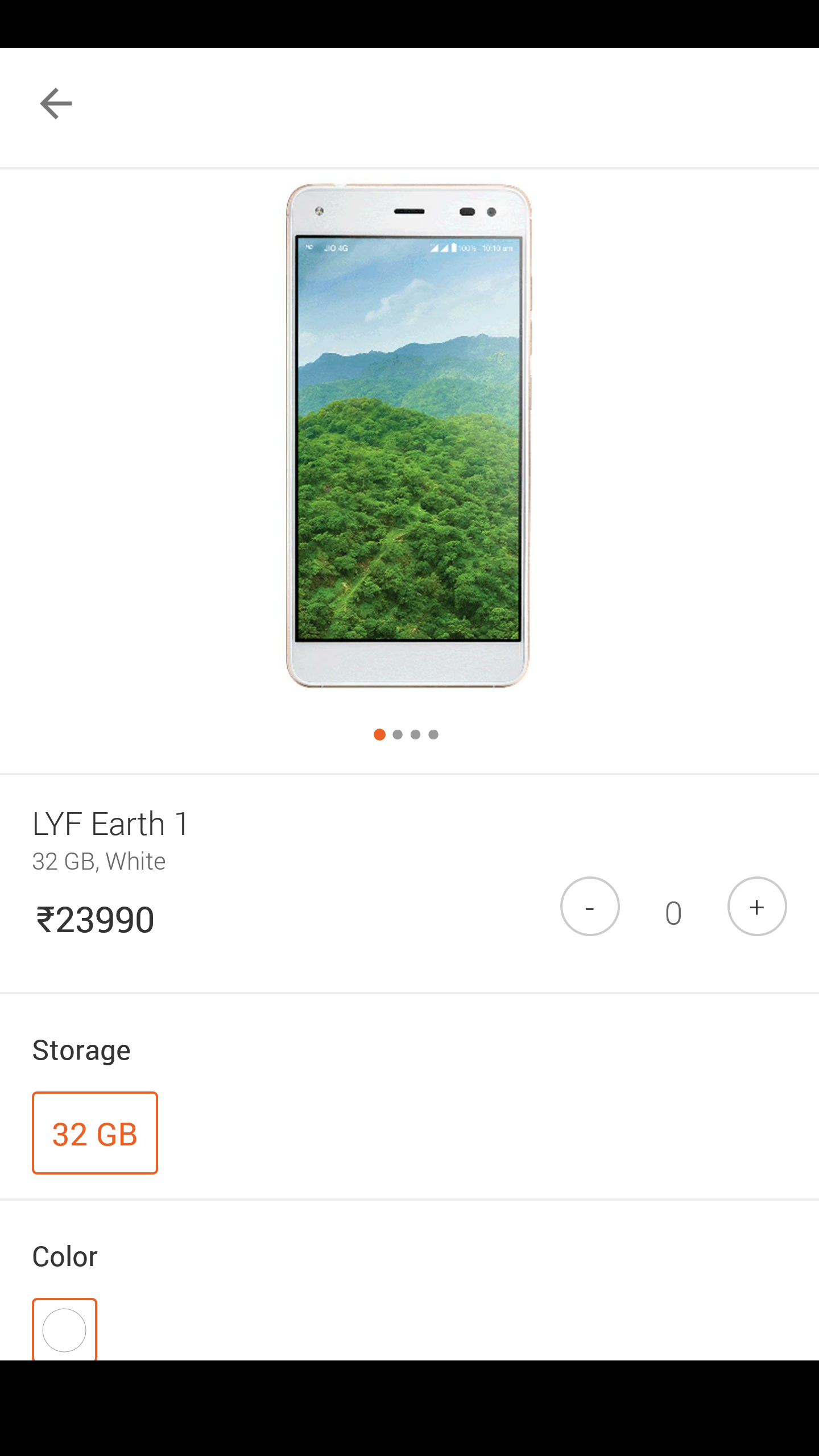This screenshot has height=1456, width=819.
Task: Go back using the arrow icon
Action: [56, 104]
